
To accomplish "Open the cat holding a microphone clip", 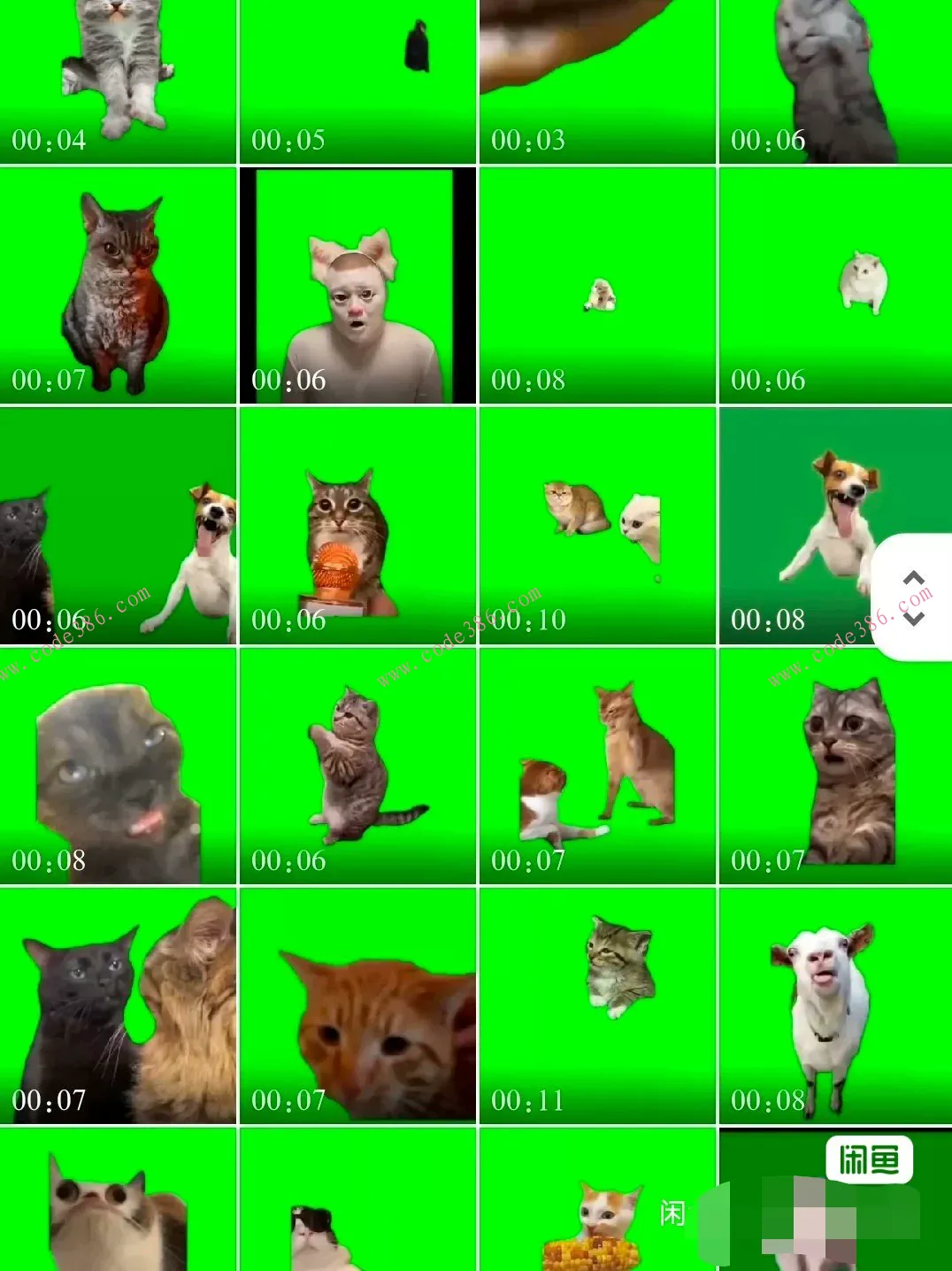I will point(357,526).
